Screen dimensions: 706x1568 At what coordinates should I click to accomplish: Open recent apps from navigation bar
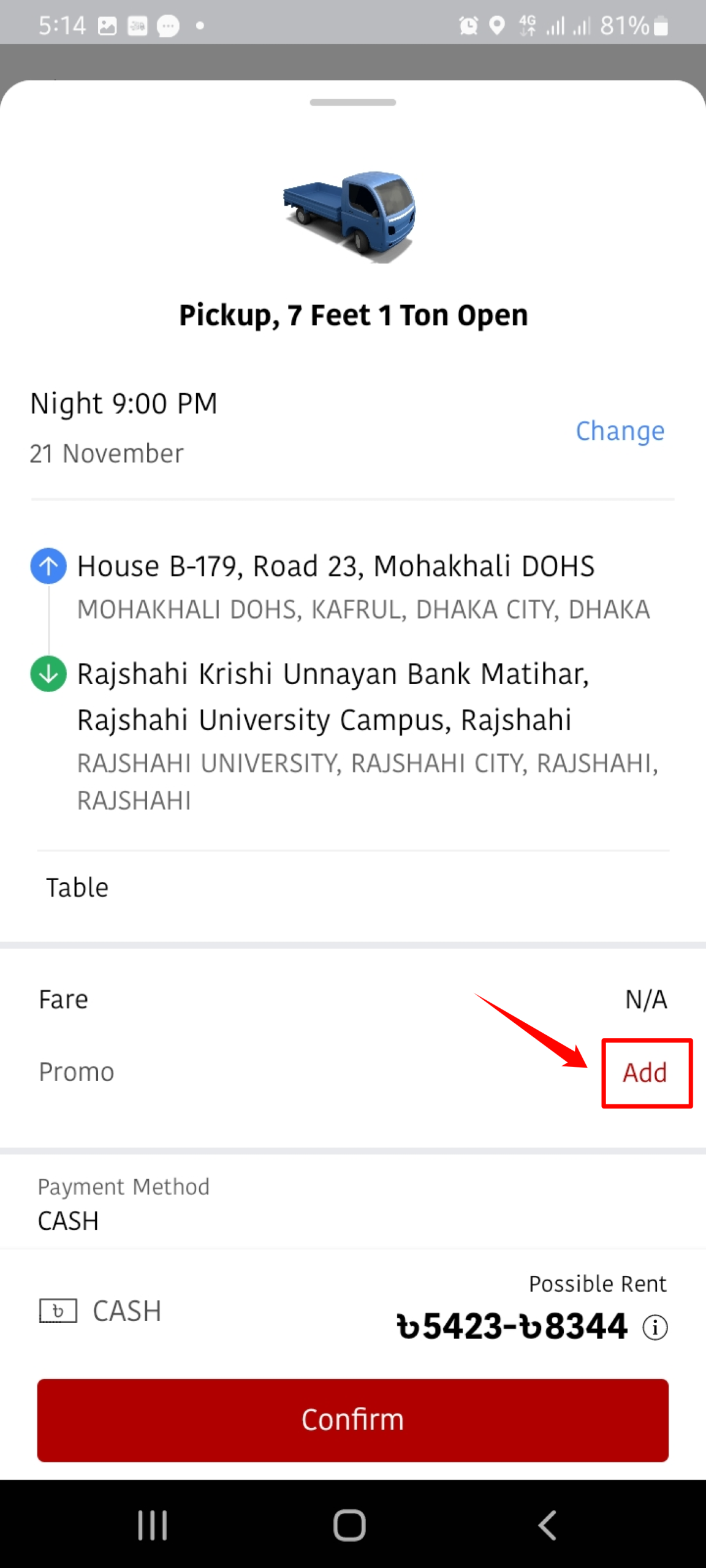pos(153,1525)
